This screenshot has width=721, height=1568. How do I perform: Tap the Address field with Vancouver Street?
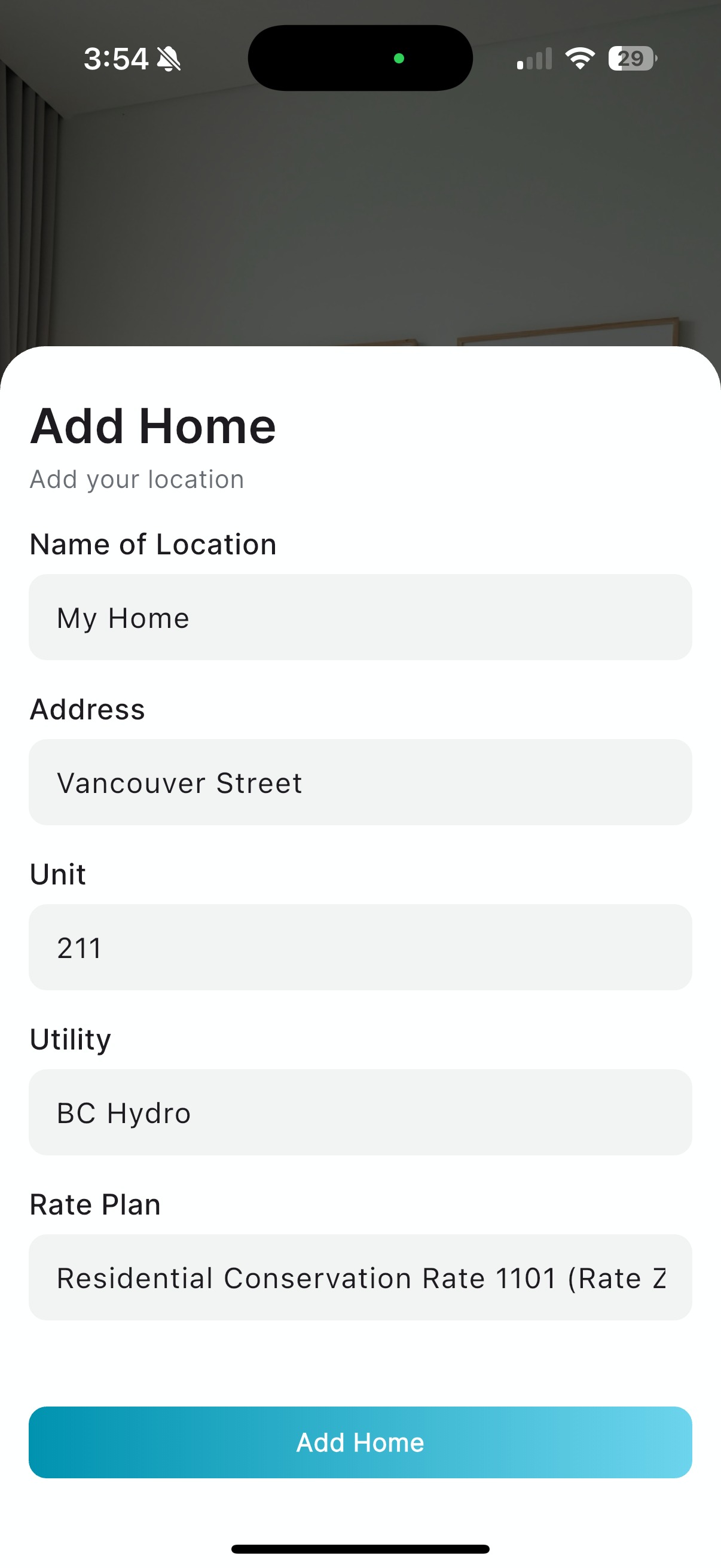click(360, 782)
